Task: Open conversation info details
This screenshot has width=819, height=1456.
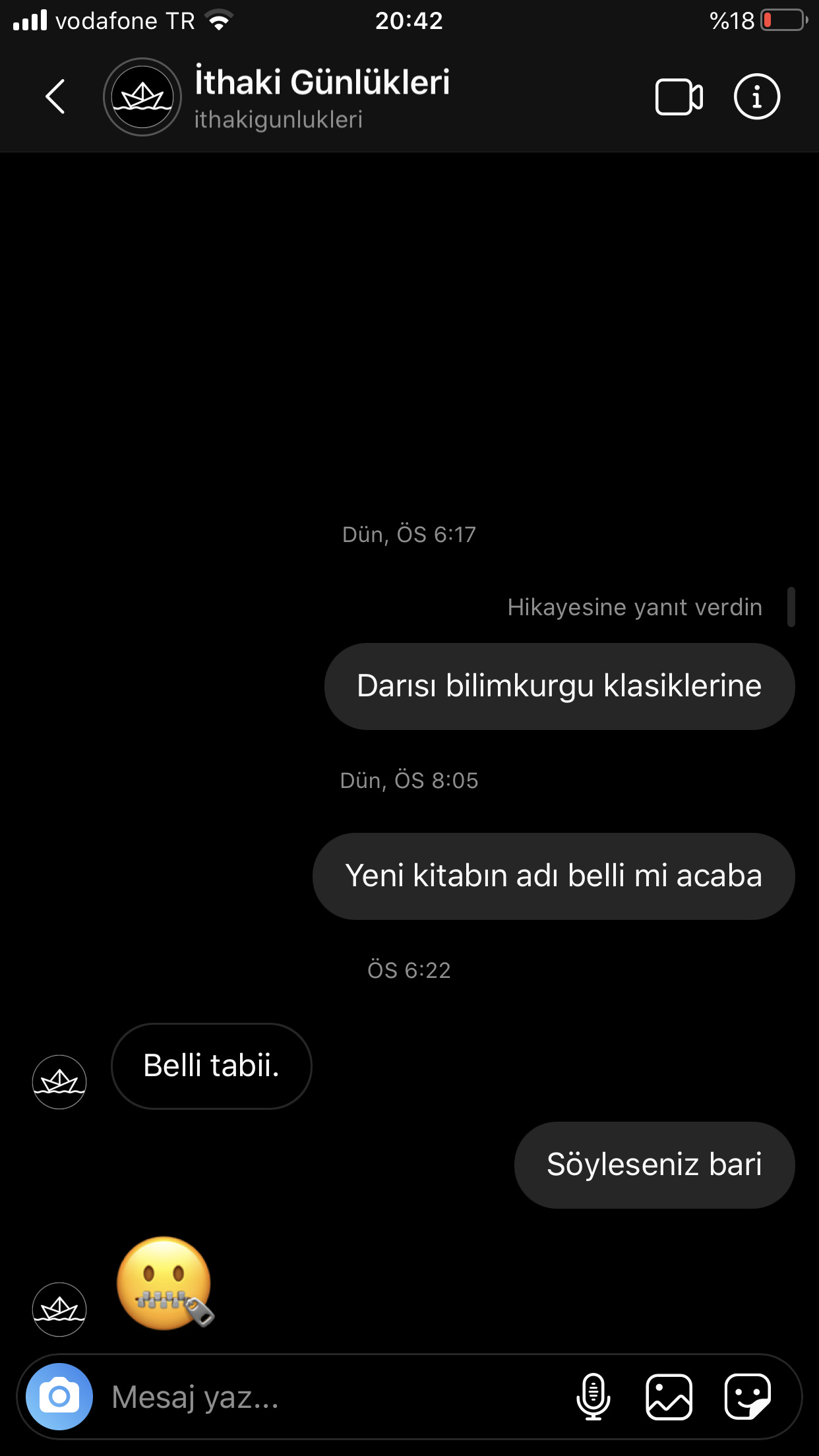Action: (756, 97)
